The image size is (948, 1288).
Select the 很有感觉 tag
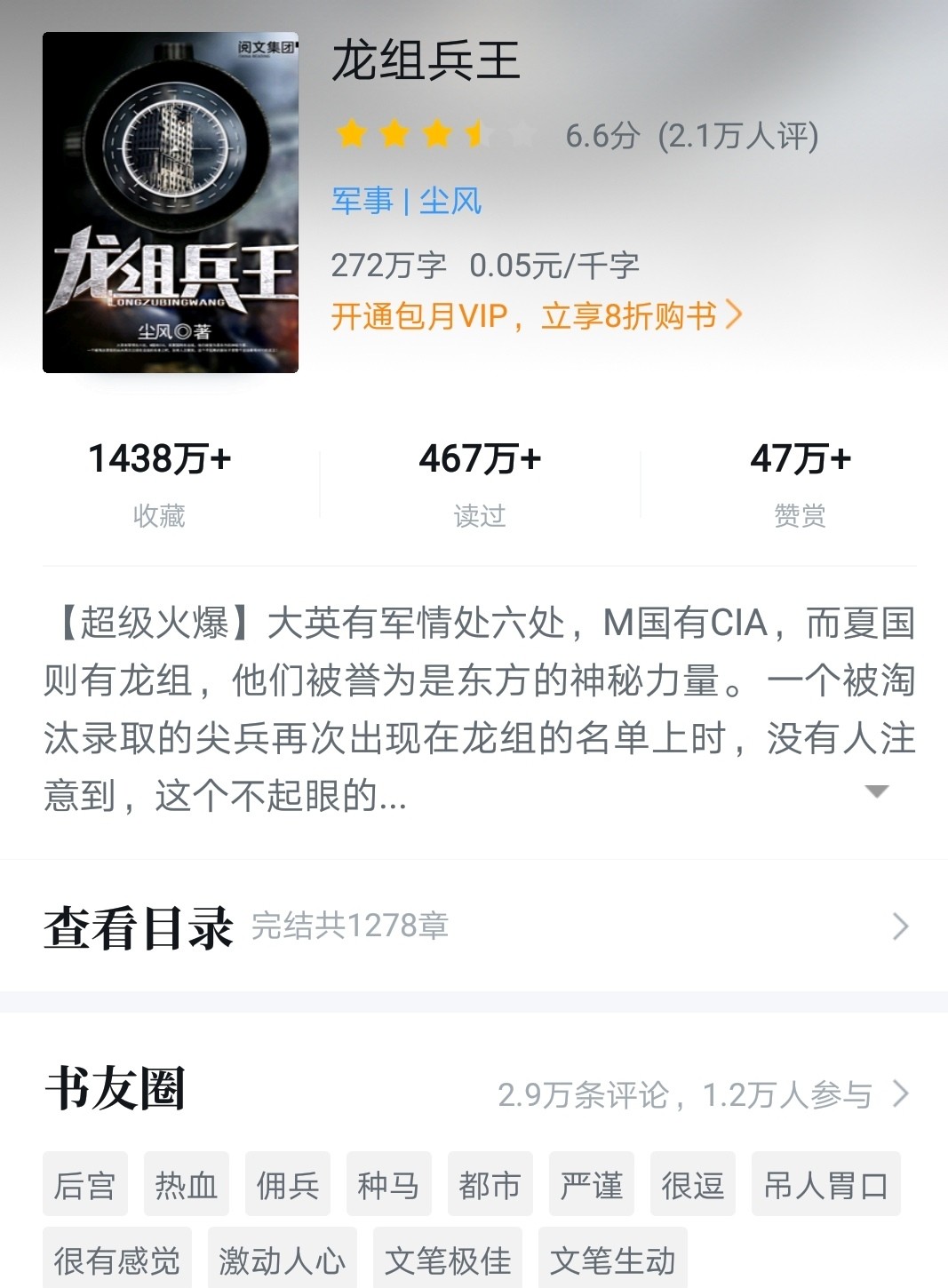click(x=117, y=1260)
